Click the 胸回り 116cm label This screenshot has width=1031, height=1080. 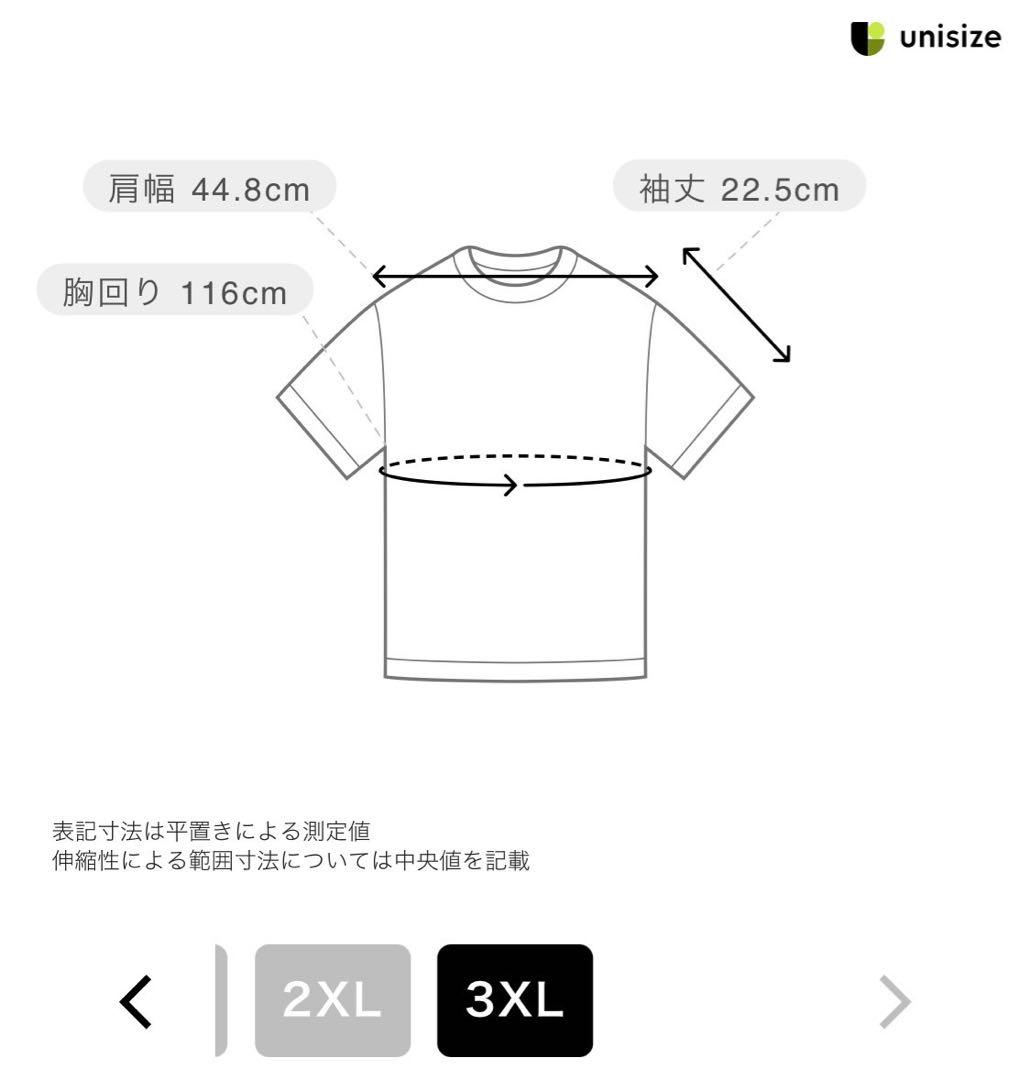click(x=174, y=292)
